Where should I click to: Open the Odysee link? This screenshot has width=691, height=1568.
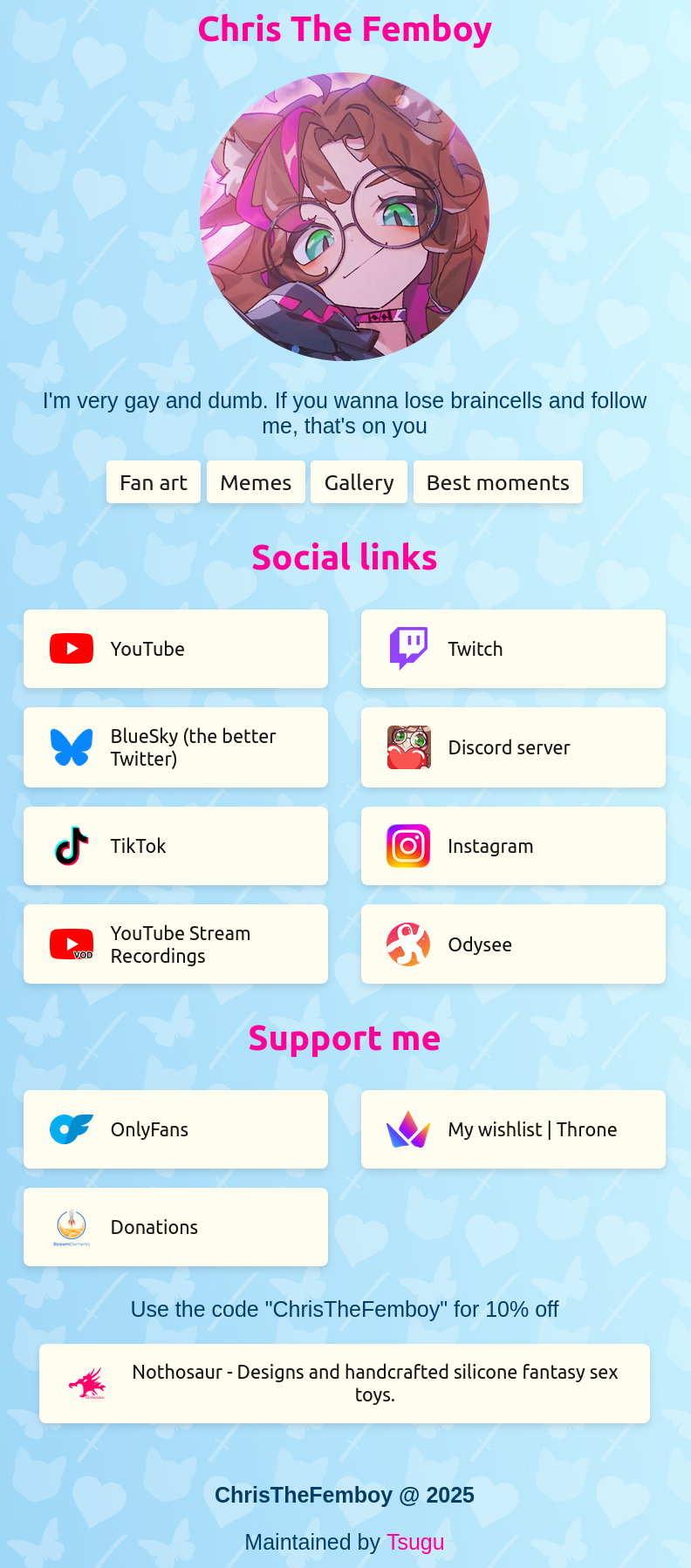[513, 944]
